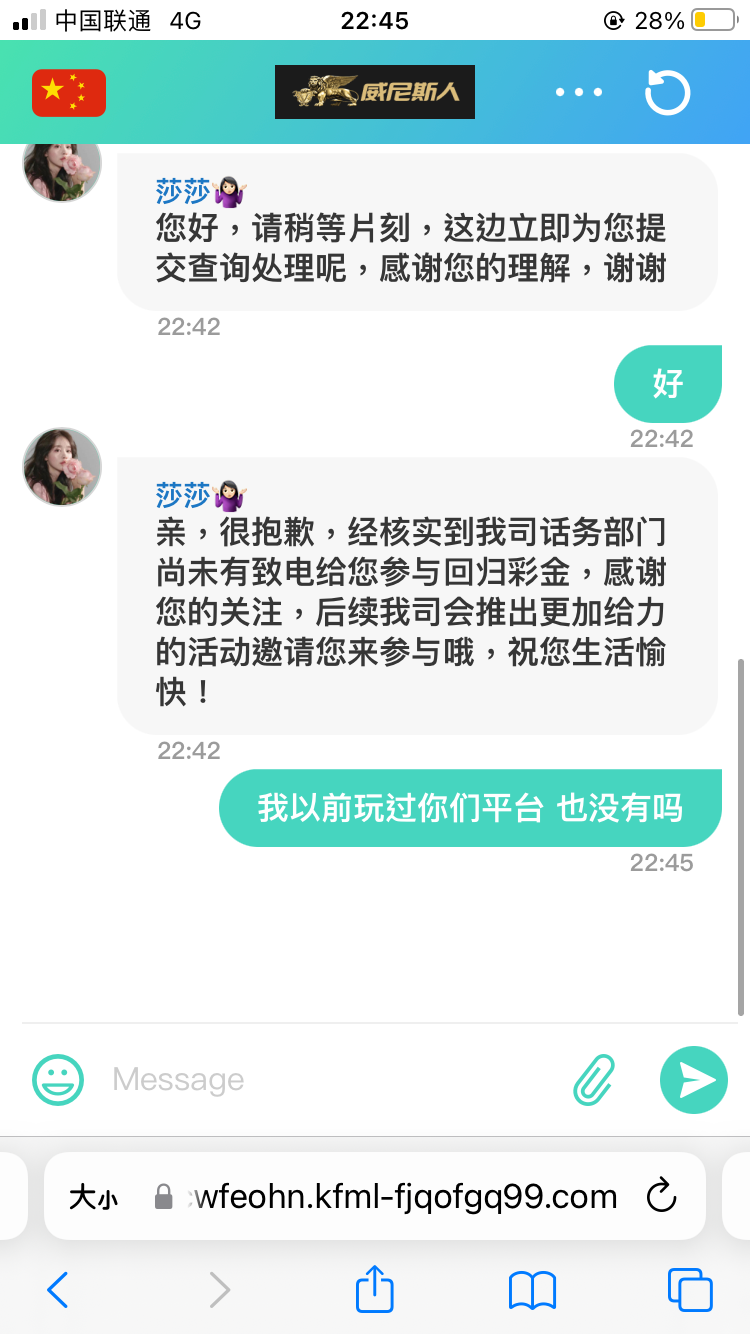Refresh the chat with the circular arrow

[667, 93]
